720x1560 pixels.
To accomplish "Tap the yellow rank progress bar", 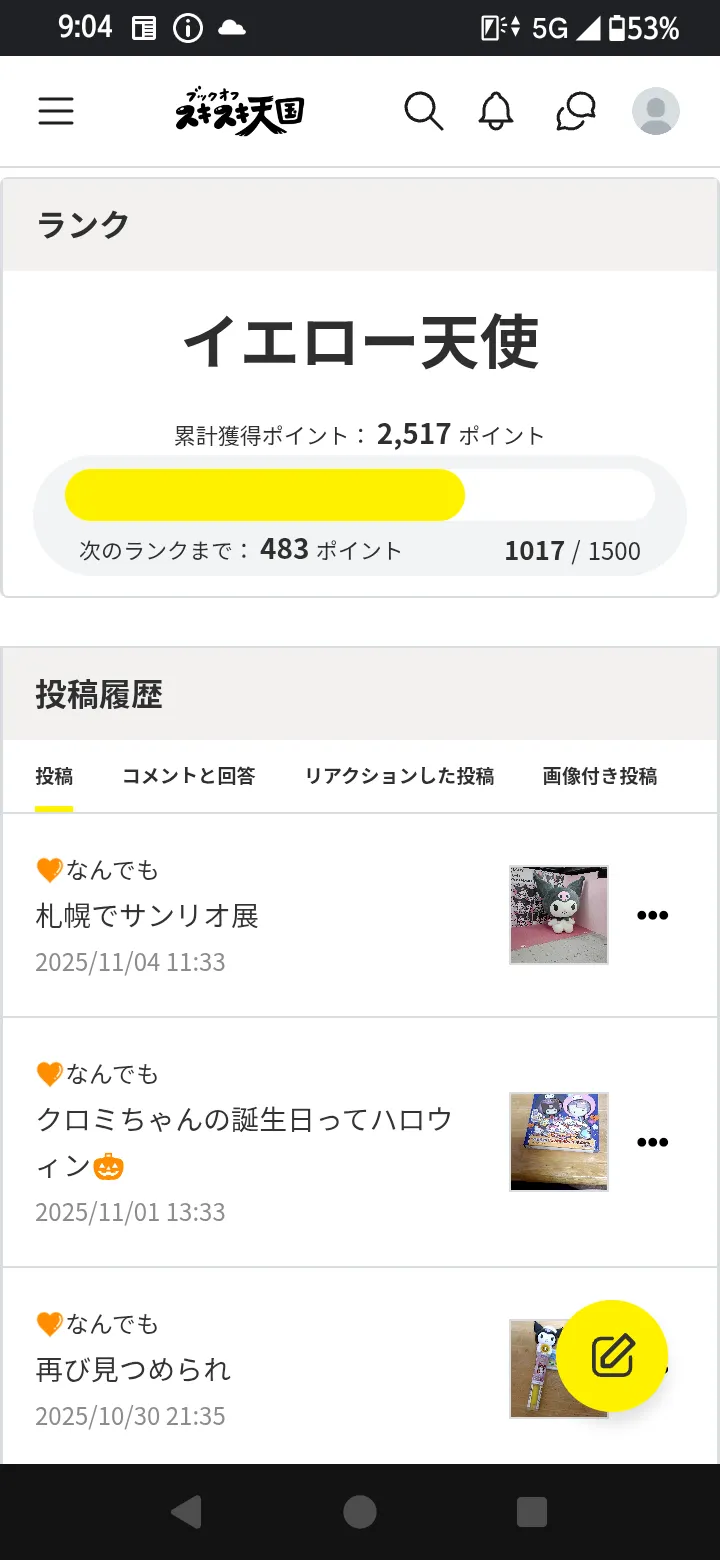I will tap(264, 494).
